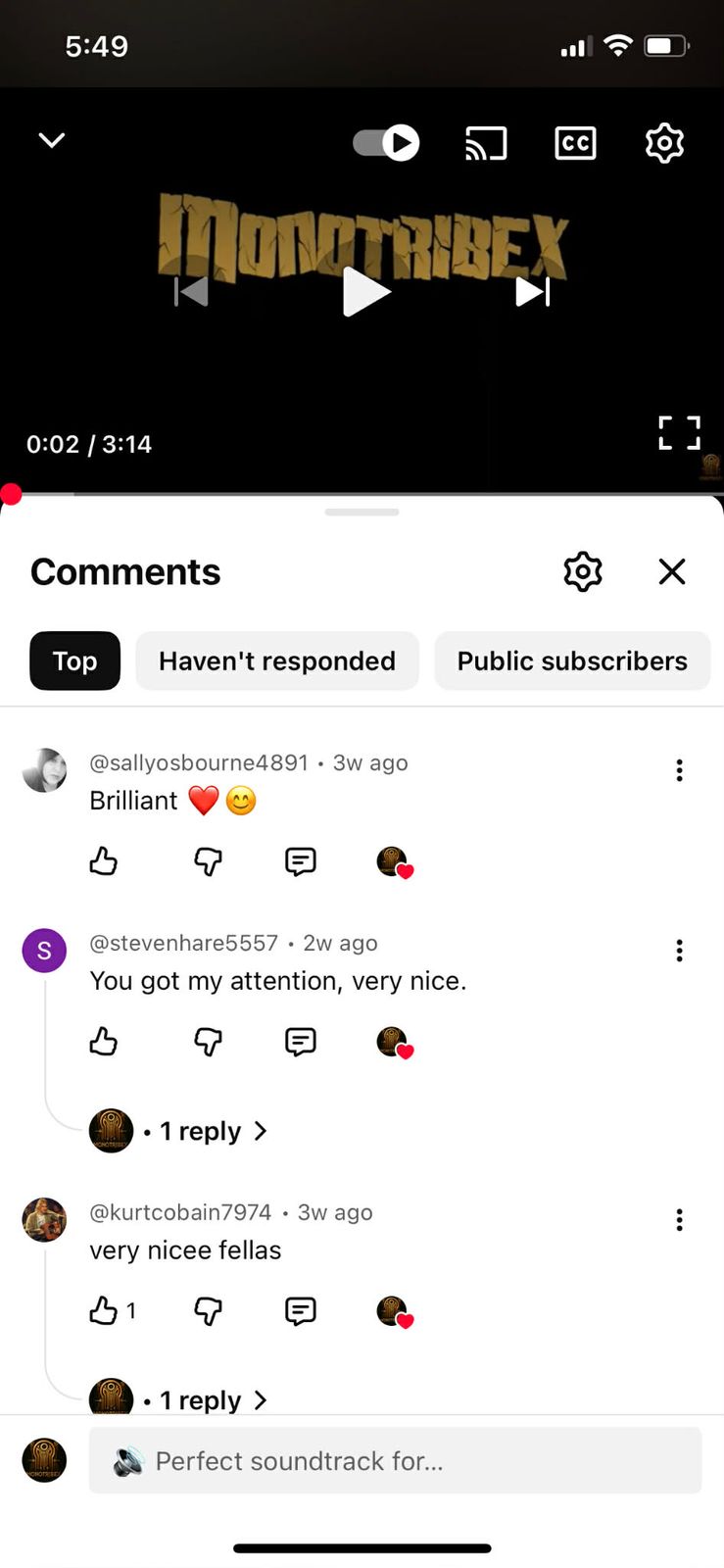
Task: Turn on closed captions
Action: point(575,143)
